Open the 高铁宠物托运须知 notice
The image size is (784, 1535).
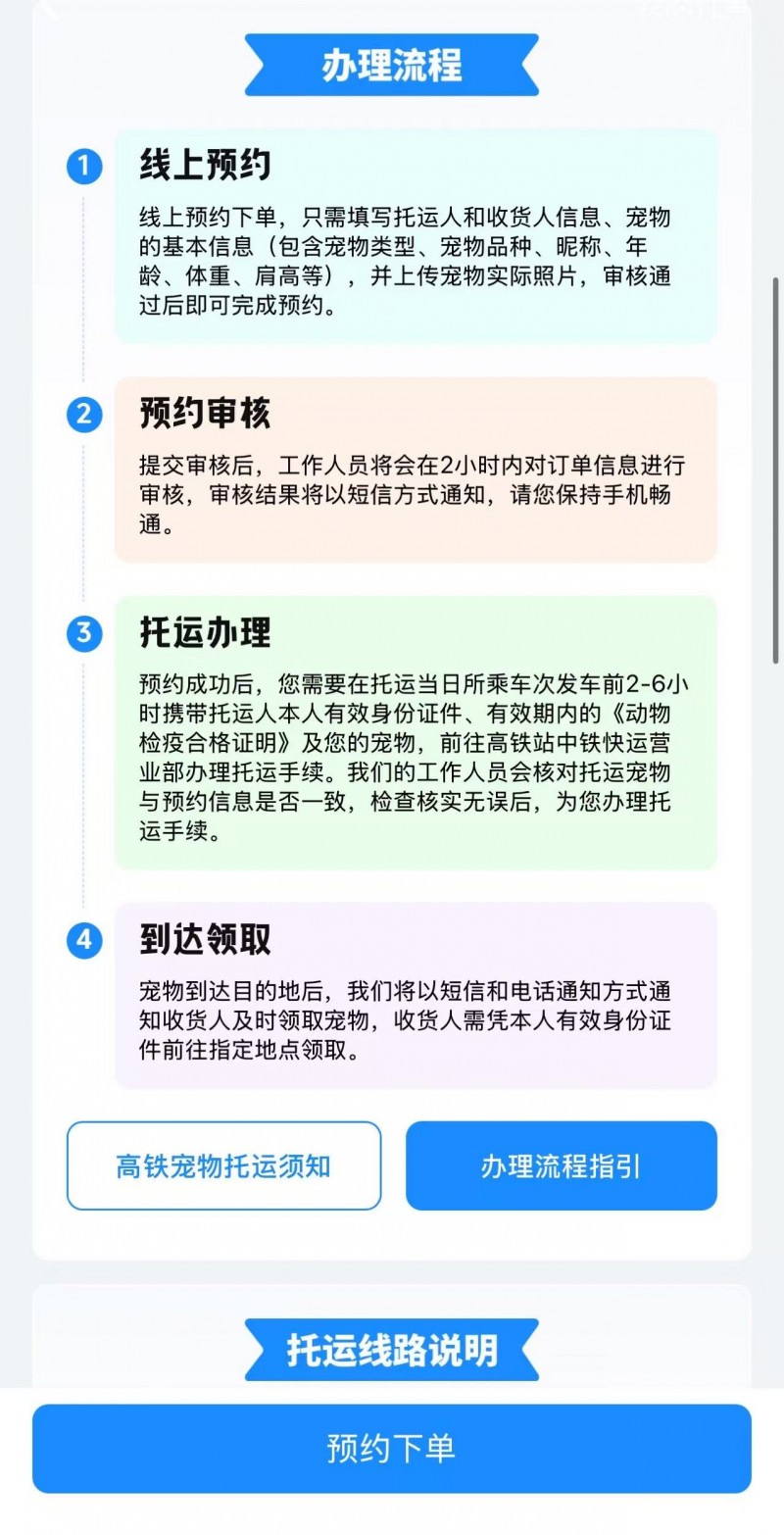(223, 1166)
